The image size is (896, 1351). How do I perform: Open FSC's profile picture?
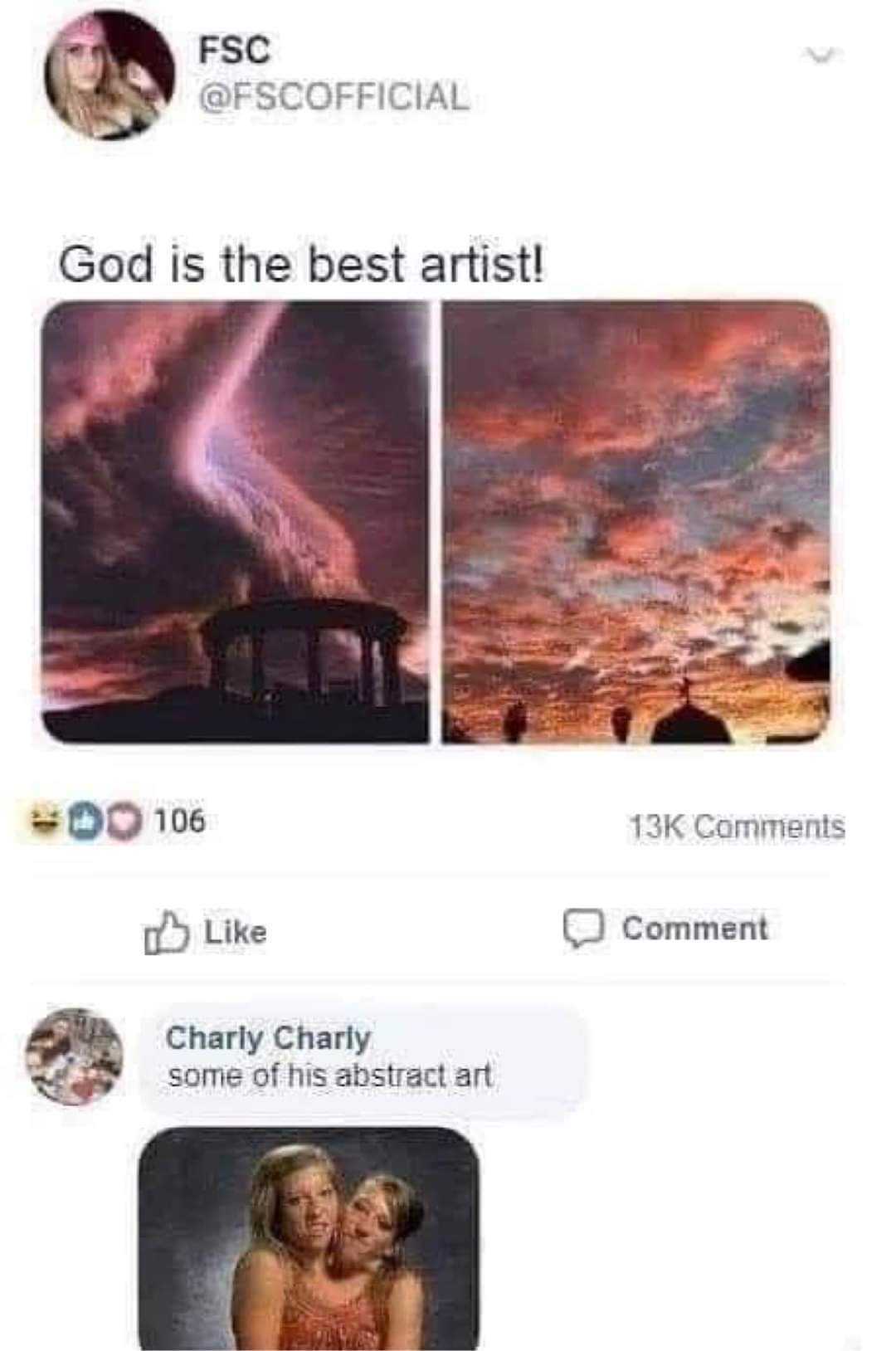(110, 77)
